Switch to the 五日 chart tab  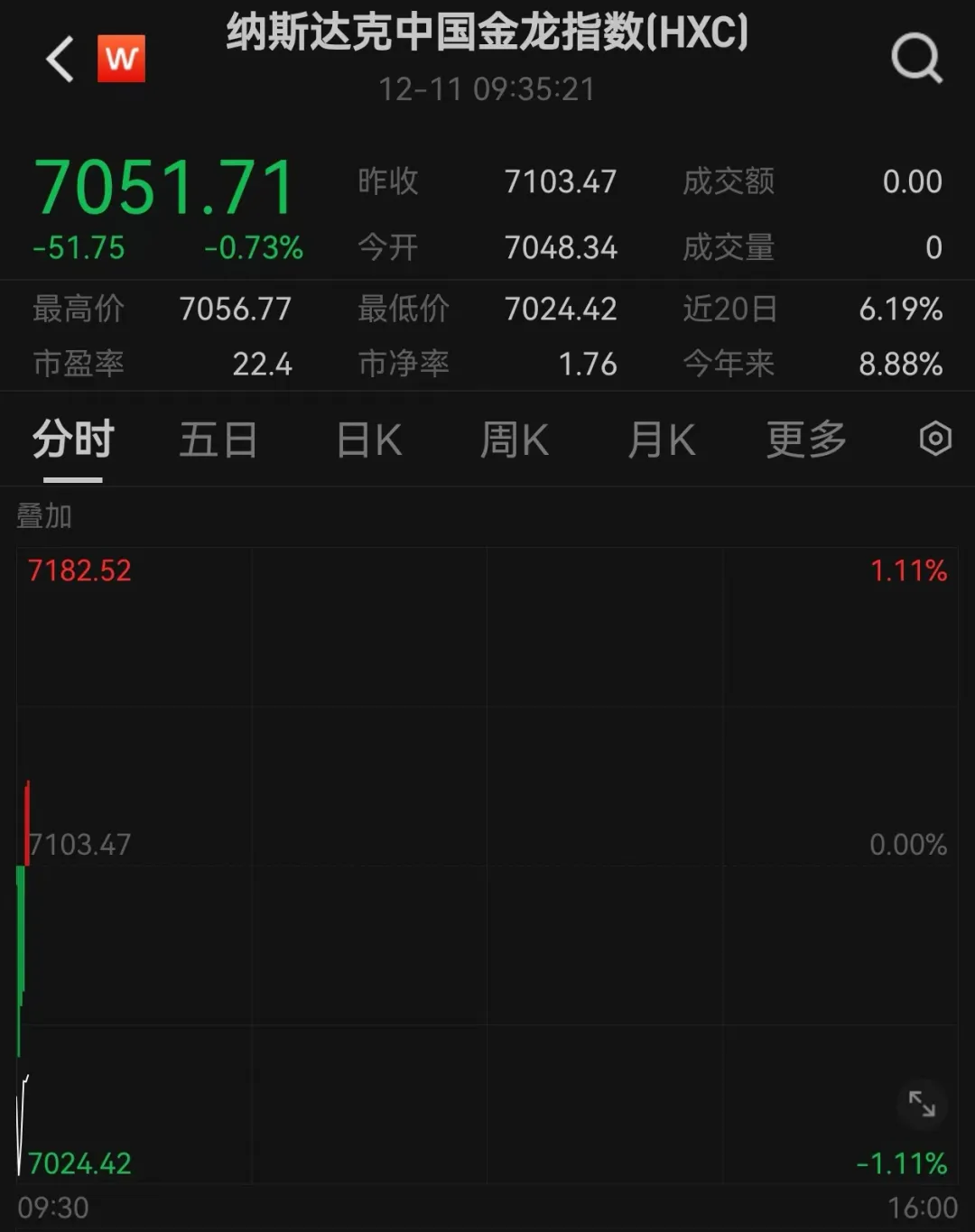[x=218, y=440]
